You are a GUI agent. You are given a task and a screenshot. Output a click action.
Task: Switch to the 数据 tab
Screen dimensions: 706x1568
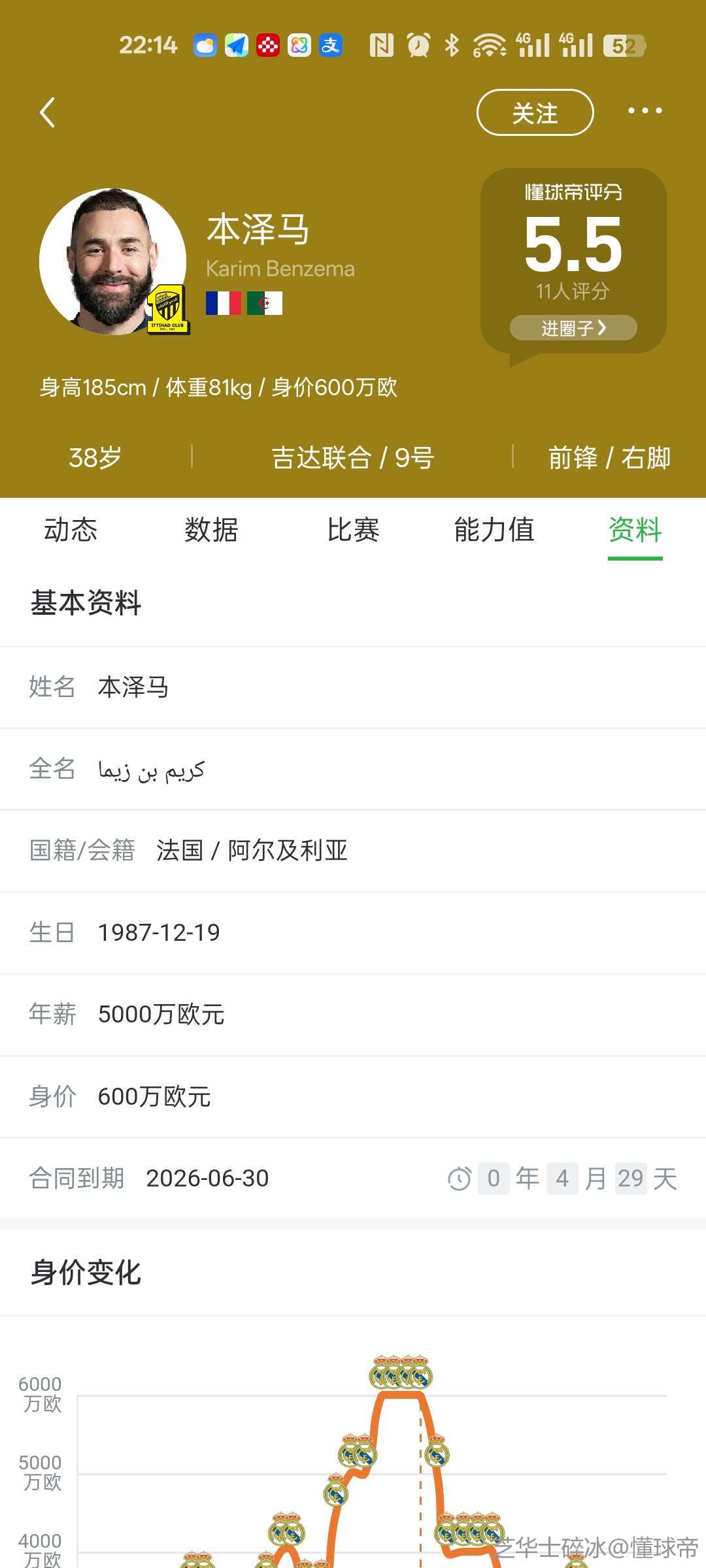tap(211, 530)
